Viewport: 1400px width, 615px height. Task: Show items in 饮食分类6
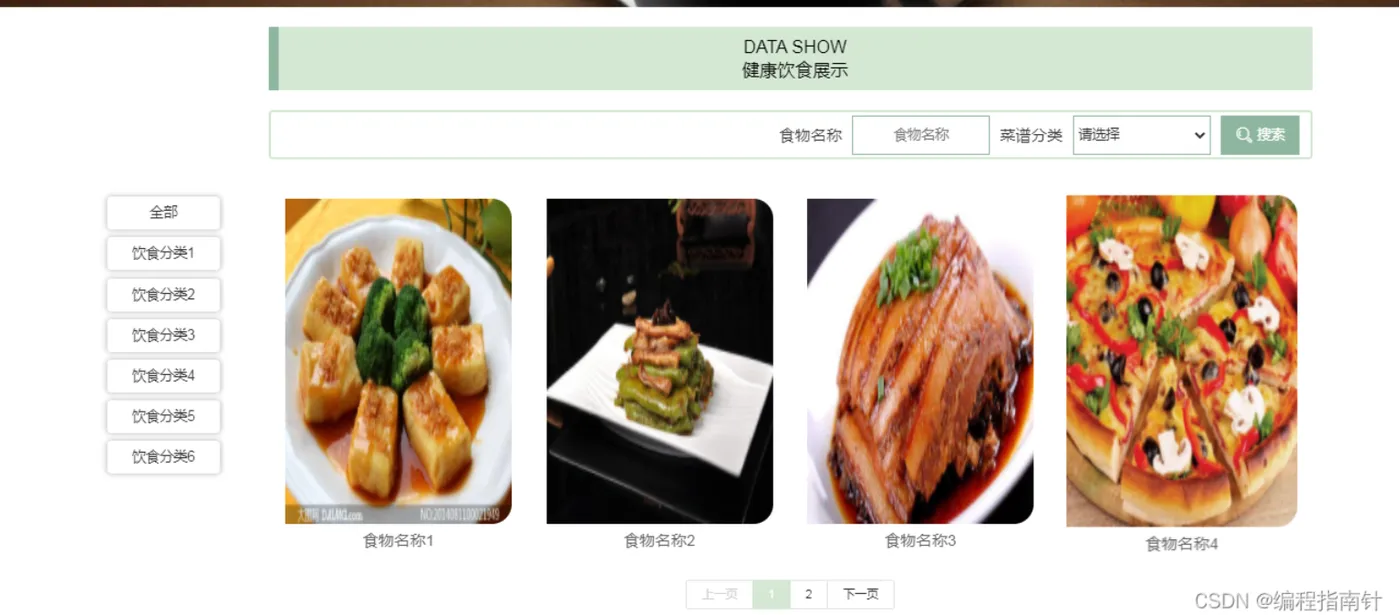click(x=163, y=457)
